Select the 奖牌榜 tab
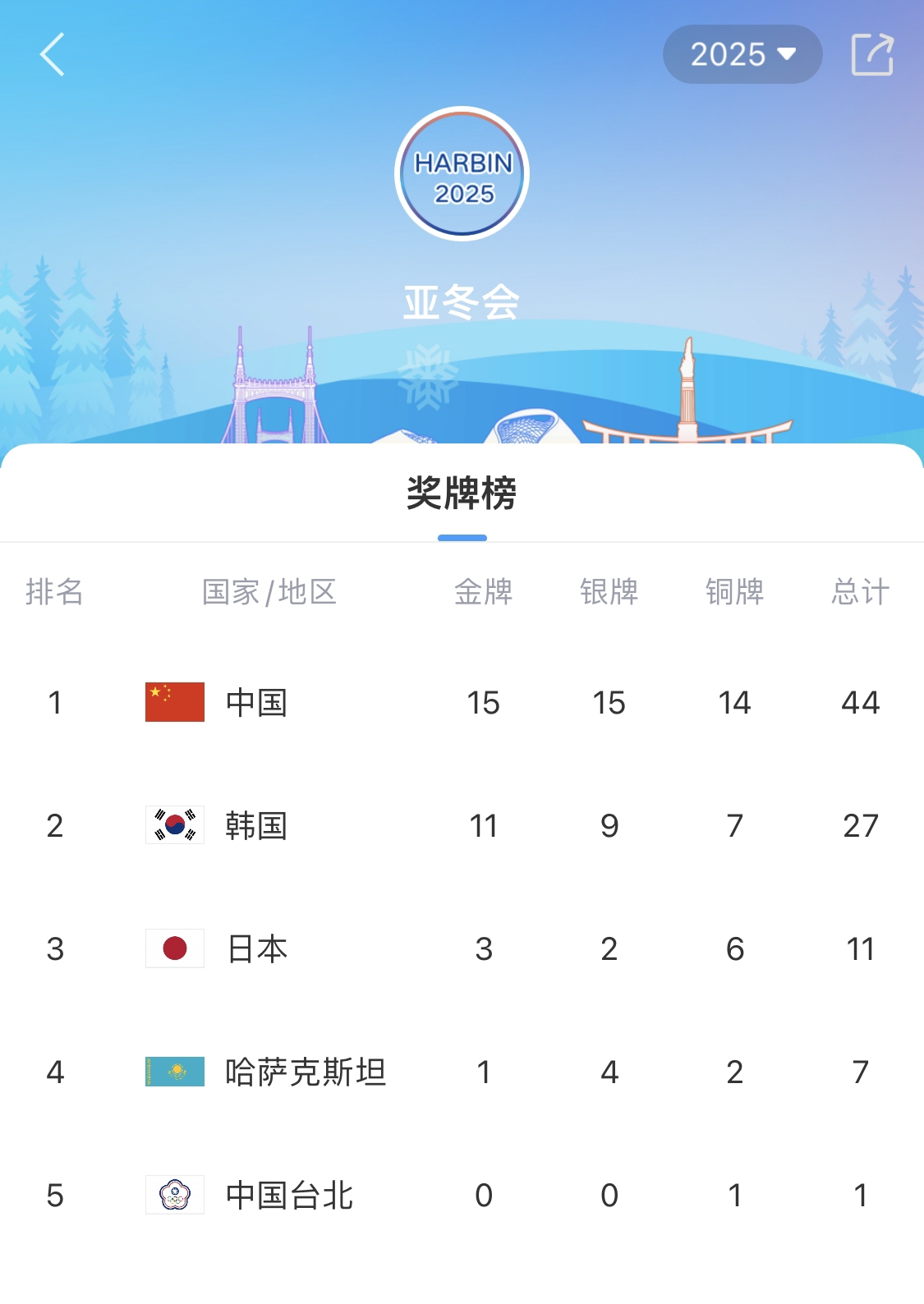This screenshot has height=1304, width=924. pos(462,494)
